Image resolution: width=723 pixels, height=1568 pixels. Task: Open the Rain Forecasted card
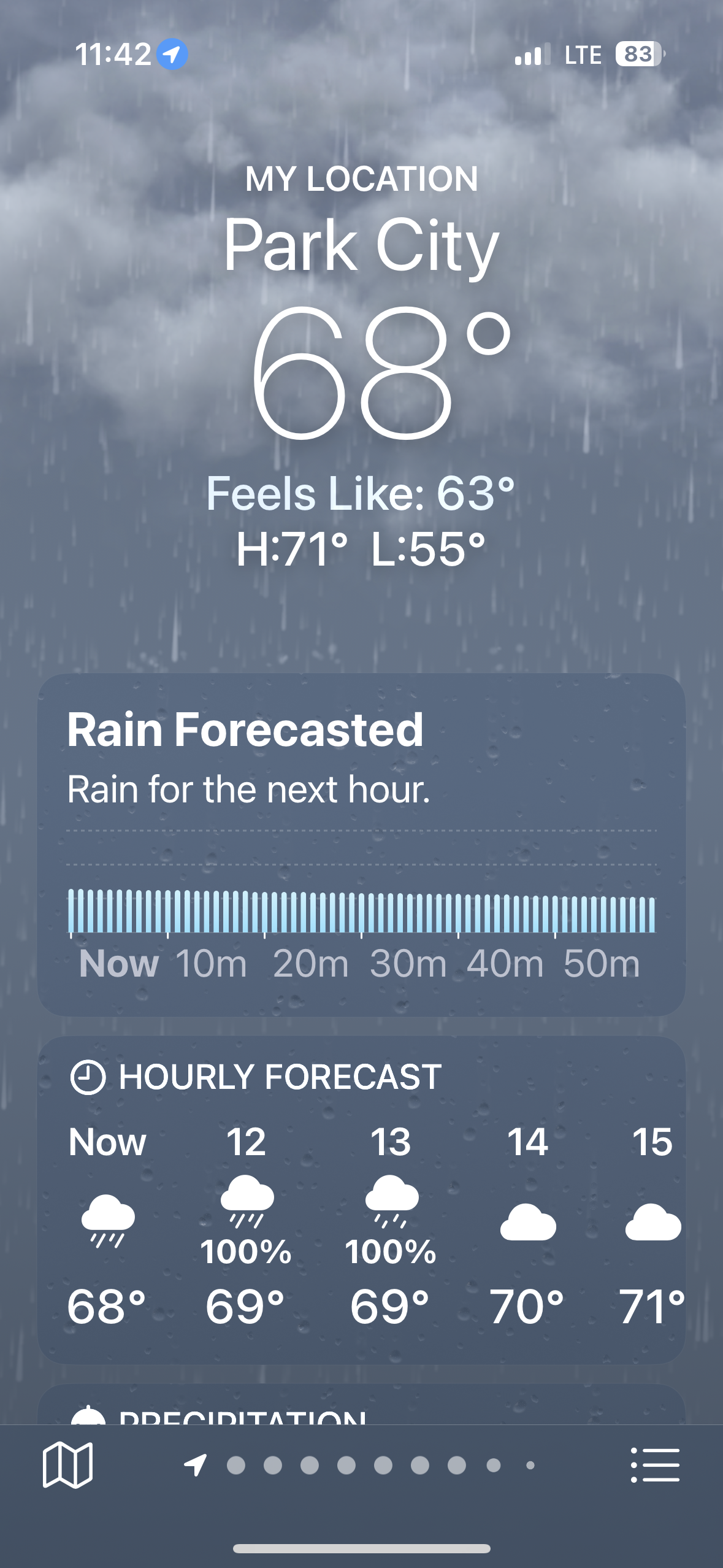pyautogui.click(x=361, y=844)
